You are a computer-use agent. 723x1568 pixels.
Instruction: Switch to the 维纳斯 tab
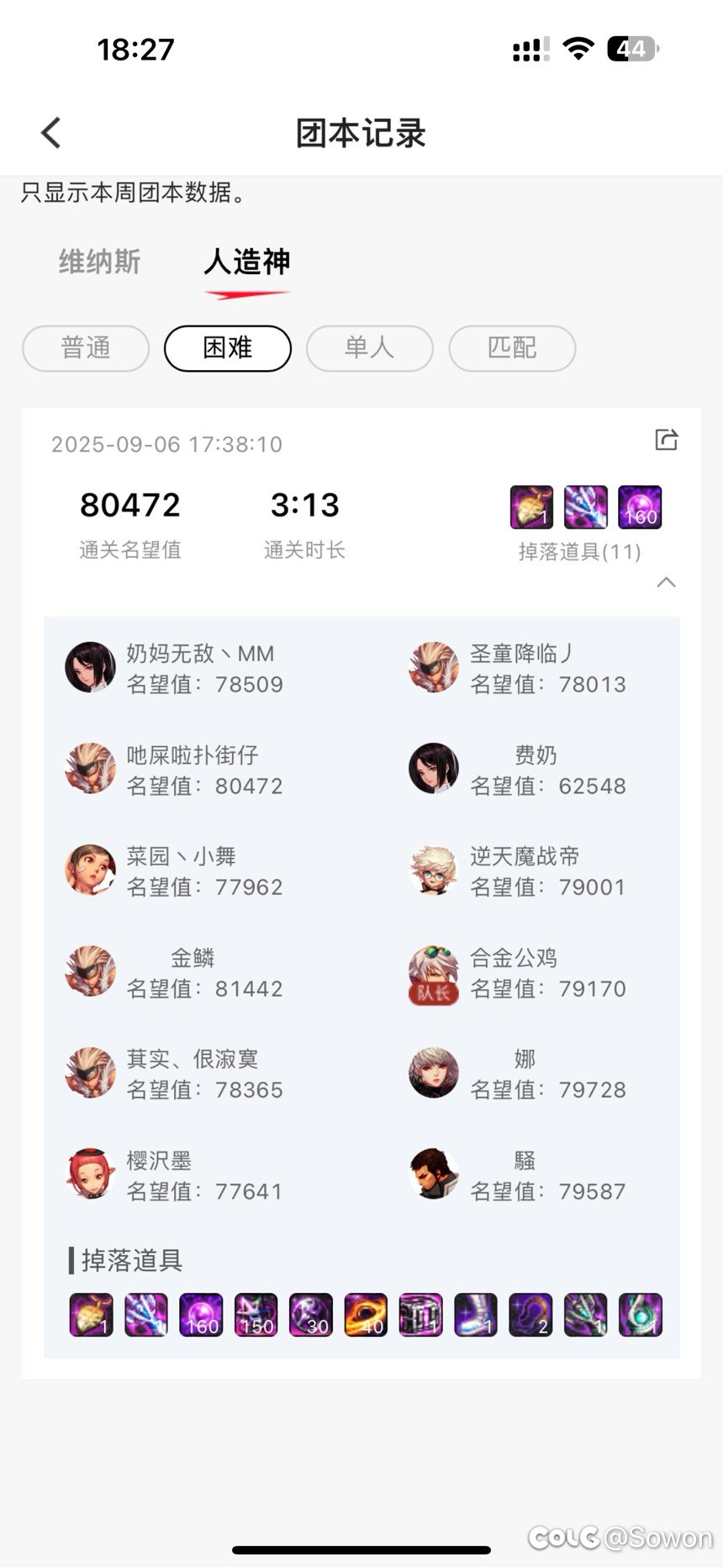[100, 262]
